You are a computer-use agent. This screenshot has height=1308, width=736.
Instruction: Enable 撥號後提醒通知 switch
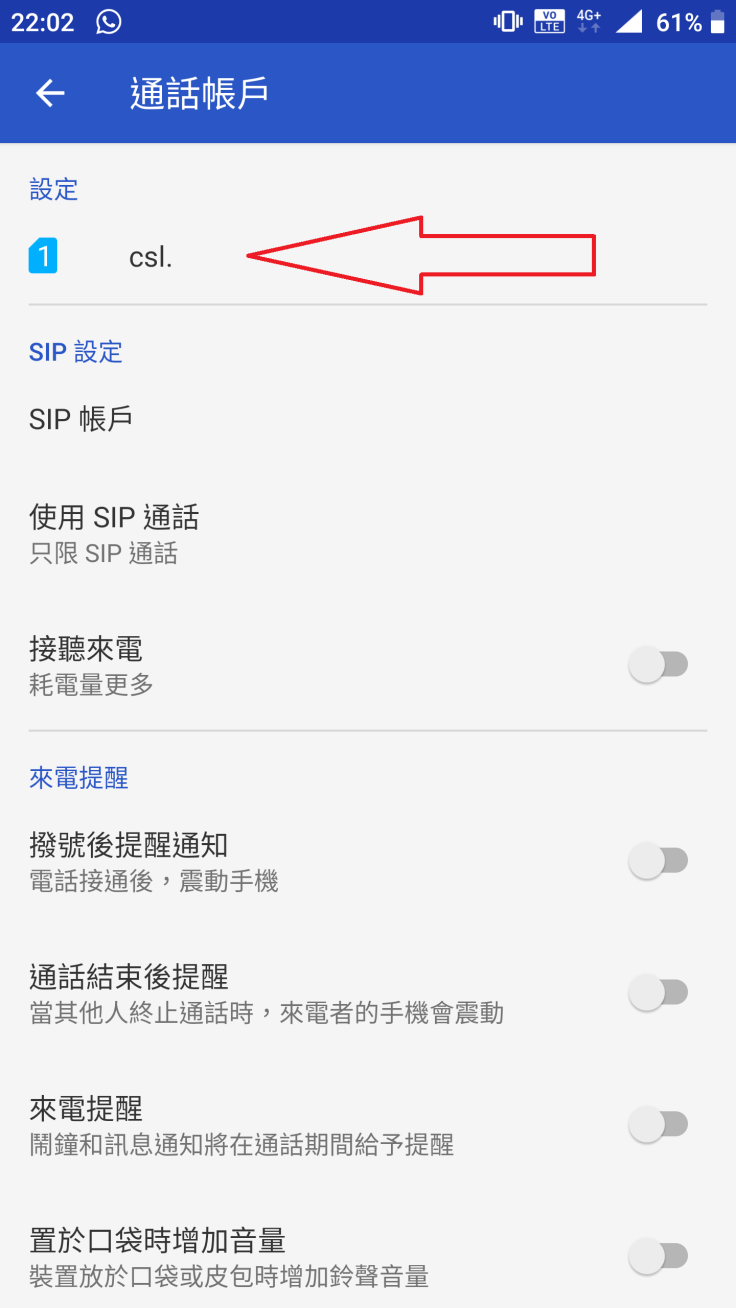point(658,860)
